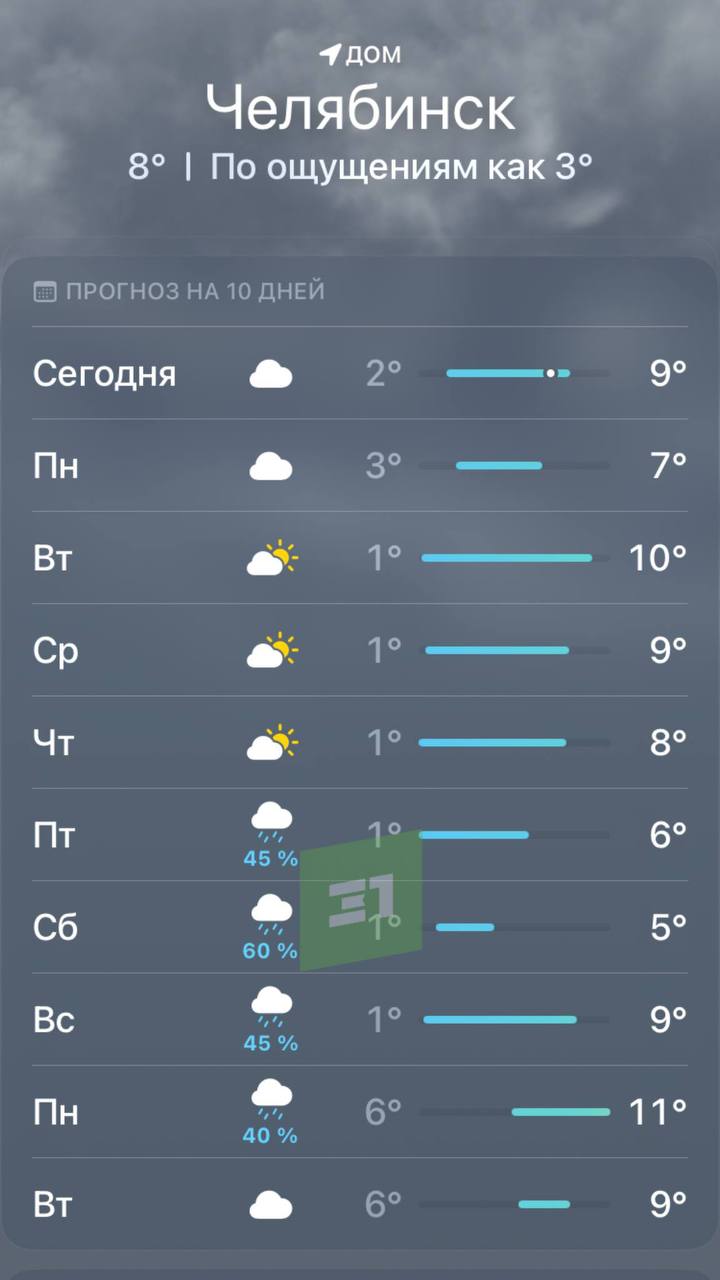Viewport: 720px width, 1280px height.
Task: Show the Вс forecast details
Action: click(360, 1020)
